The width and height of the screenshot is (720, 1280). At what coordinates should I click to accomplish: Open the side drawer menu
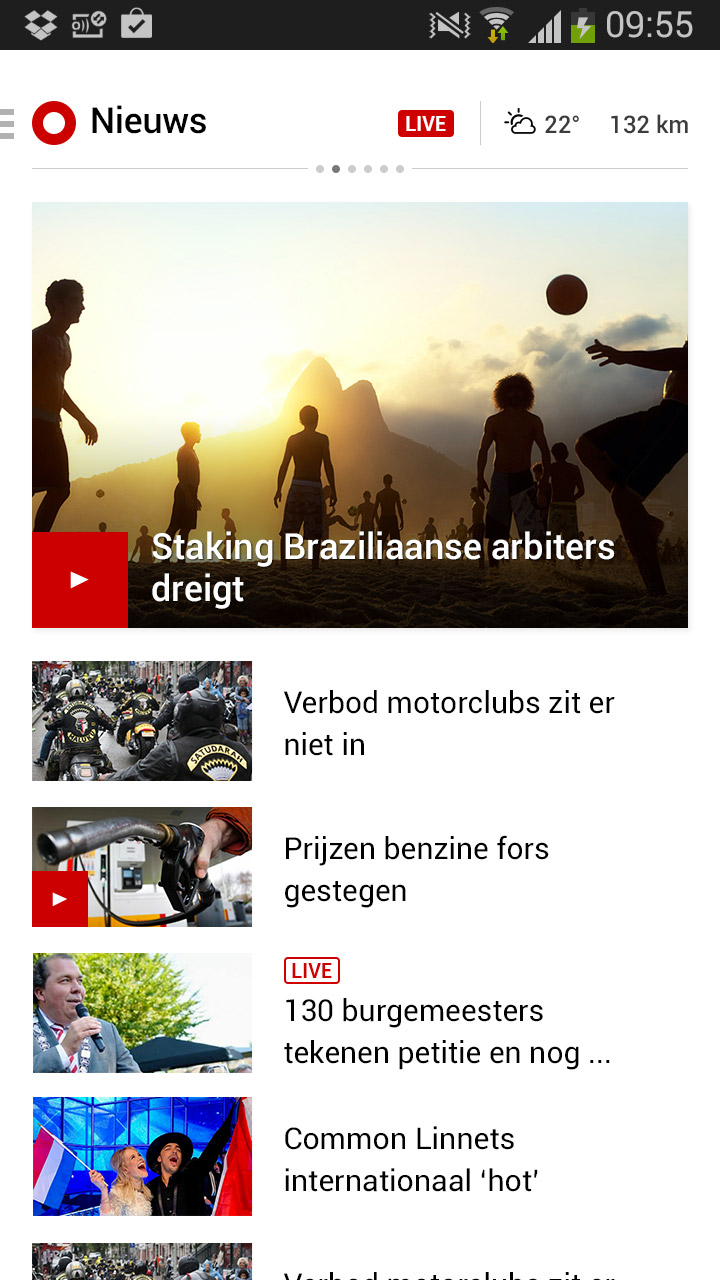(x=8, y=123)
